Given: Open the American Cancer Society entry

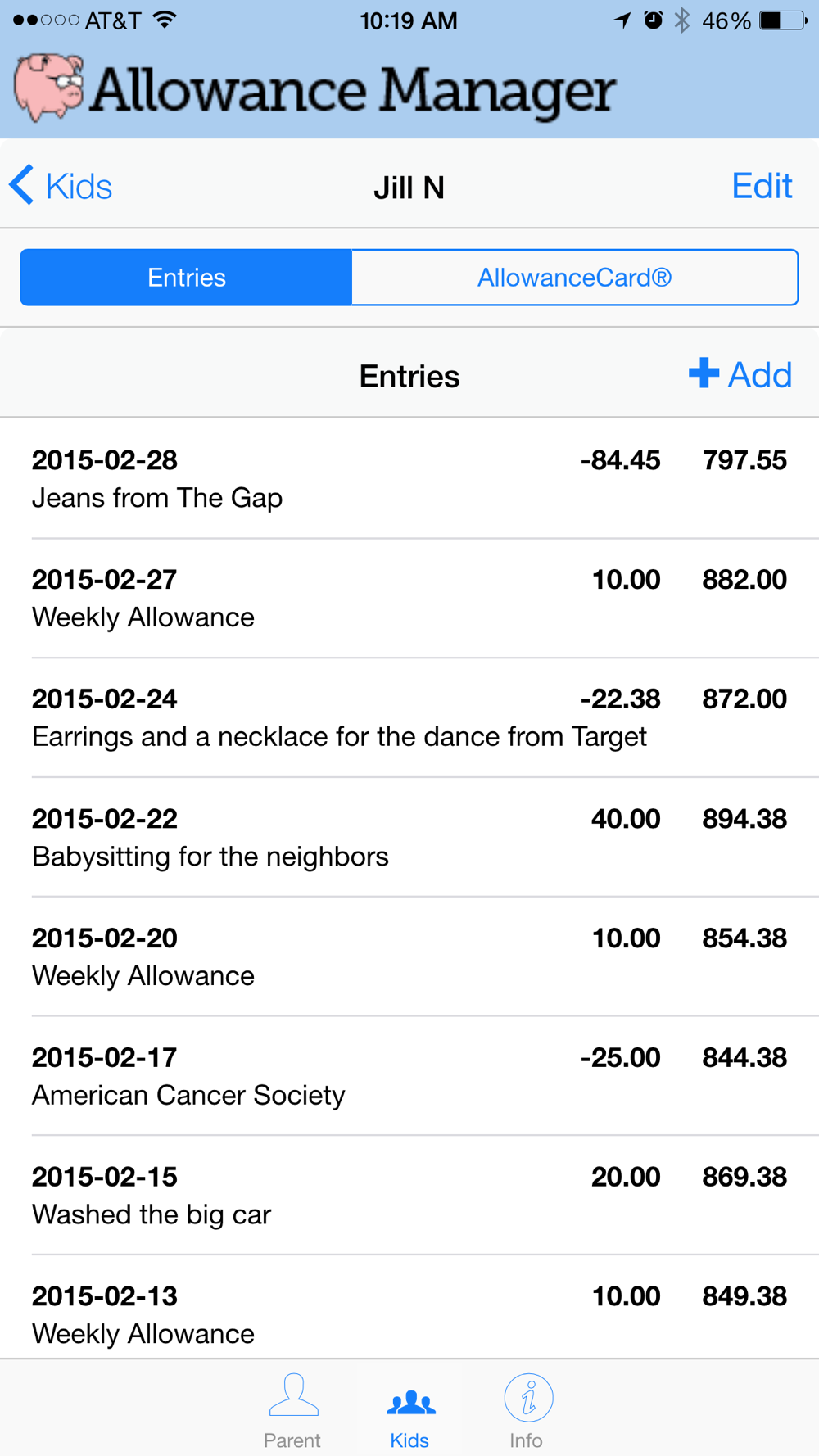Looking at the screenshot, I should [x=409, y=1077].
